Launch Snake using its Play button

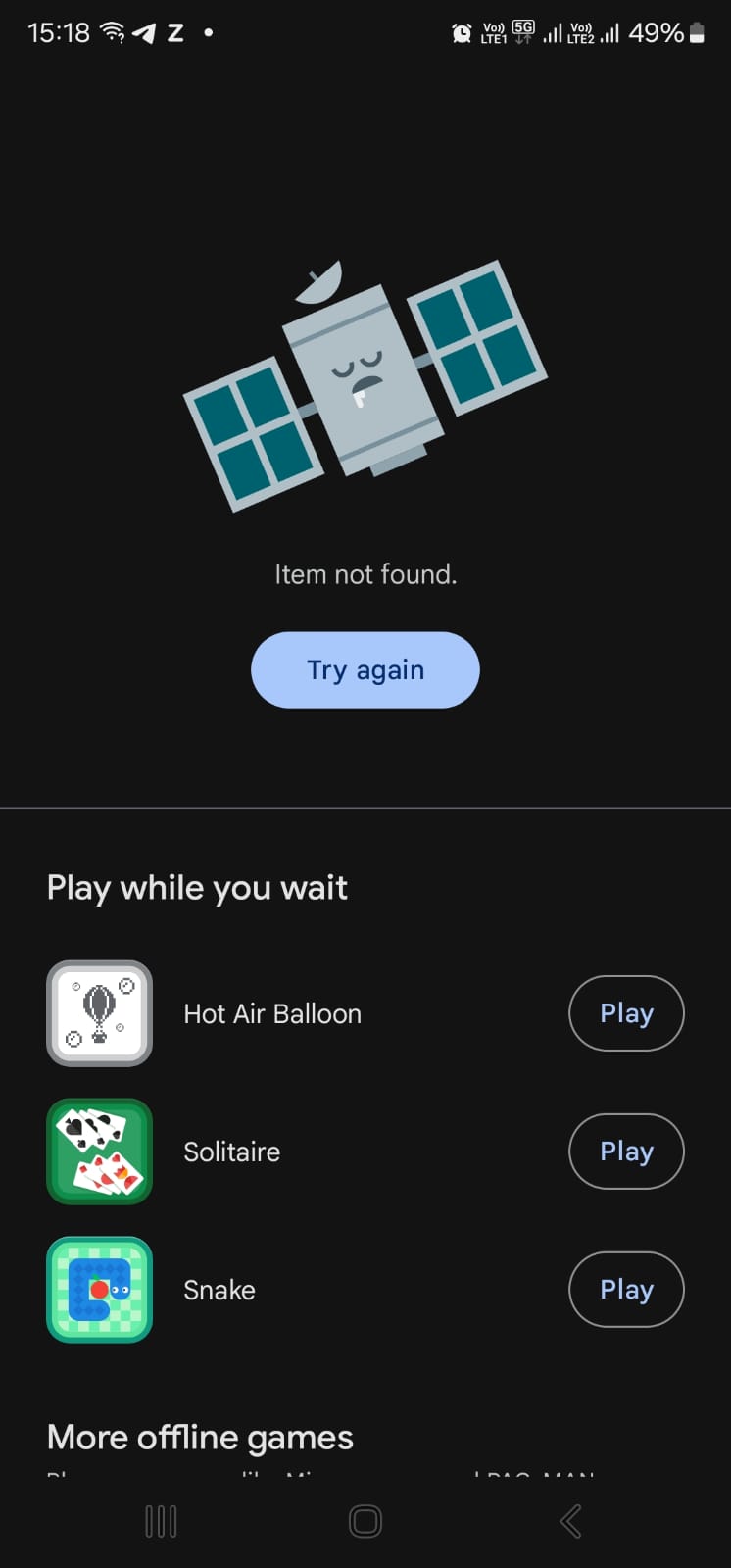pos(625,1290)
